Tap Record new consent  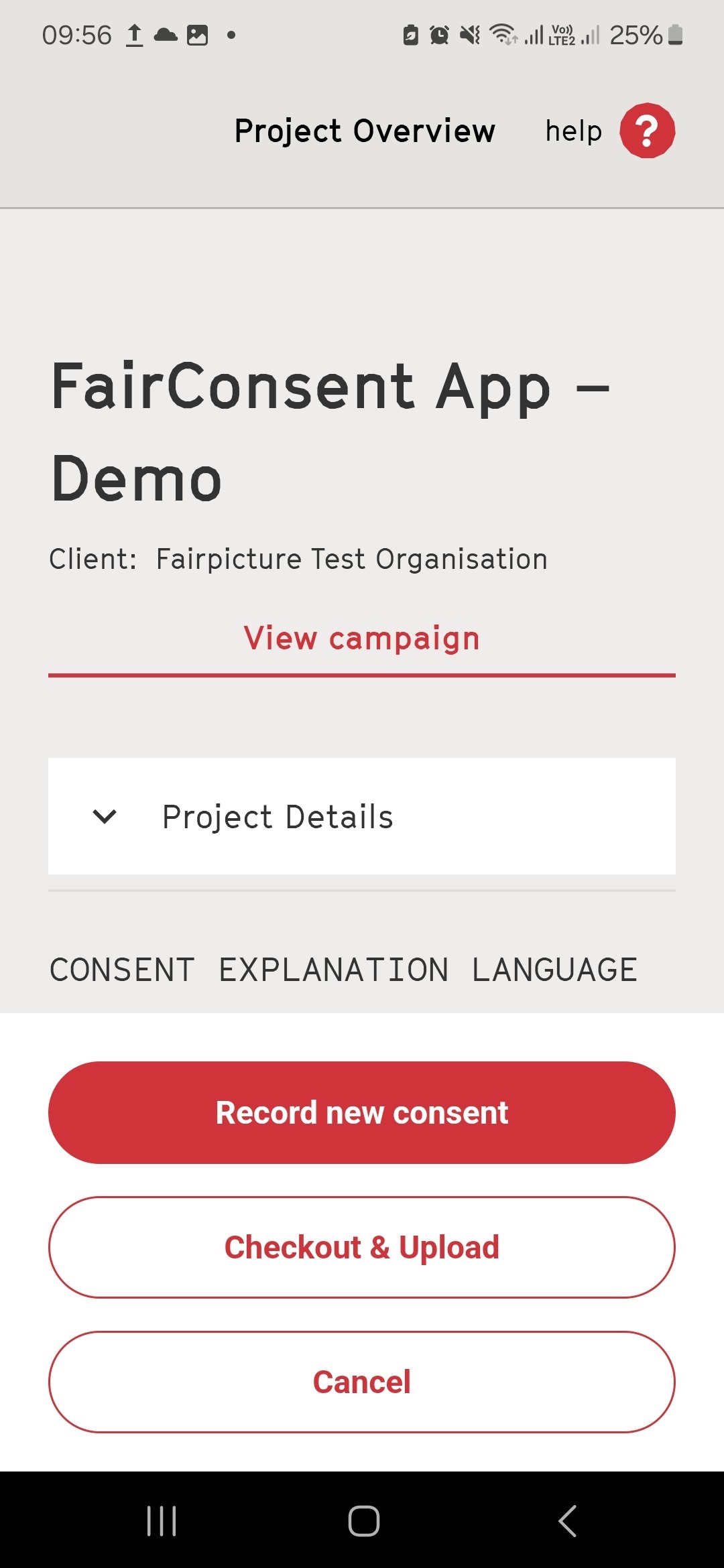pyautogui.click(x=362, y=1112)
